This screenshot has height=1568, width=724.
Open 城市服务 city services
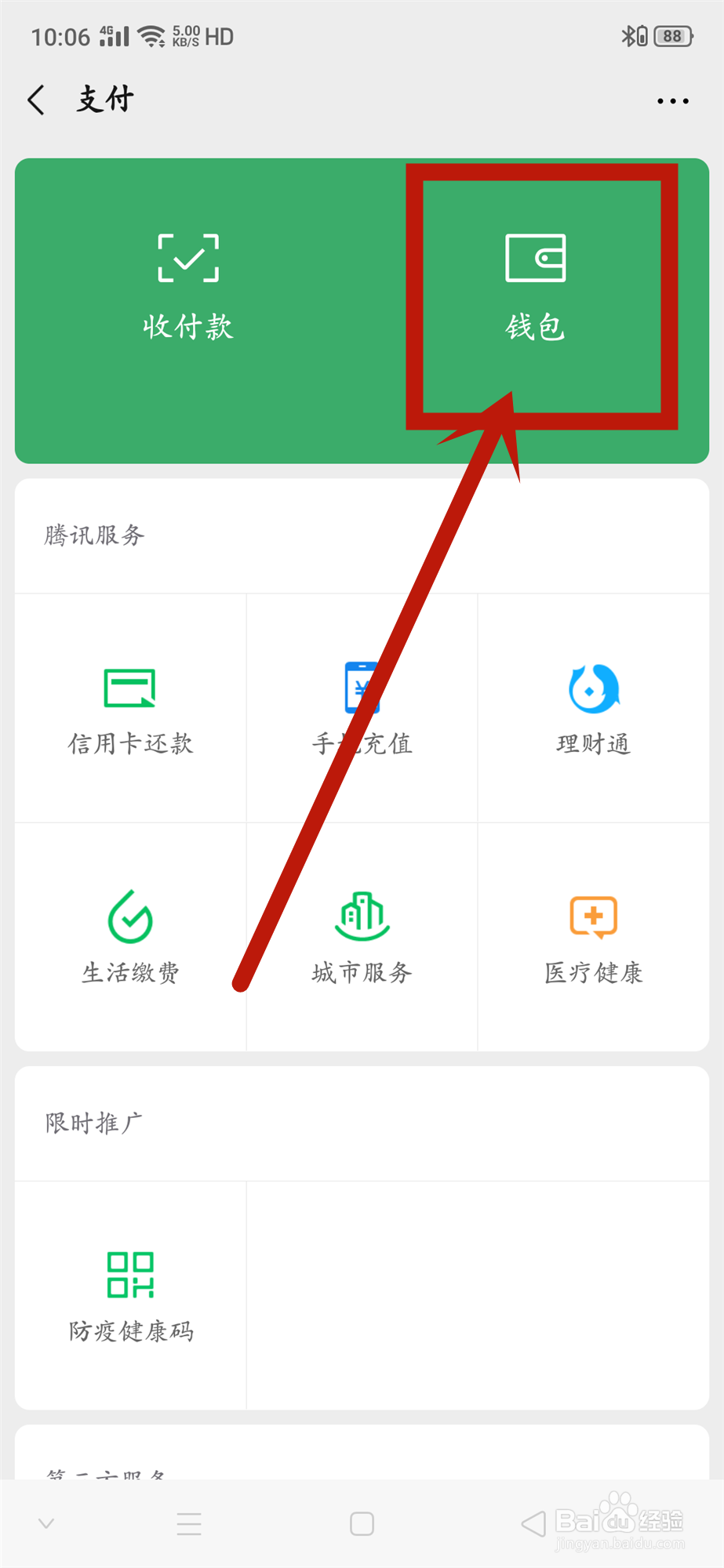coord(361,937)
